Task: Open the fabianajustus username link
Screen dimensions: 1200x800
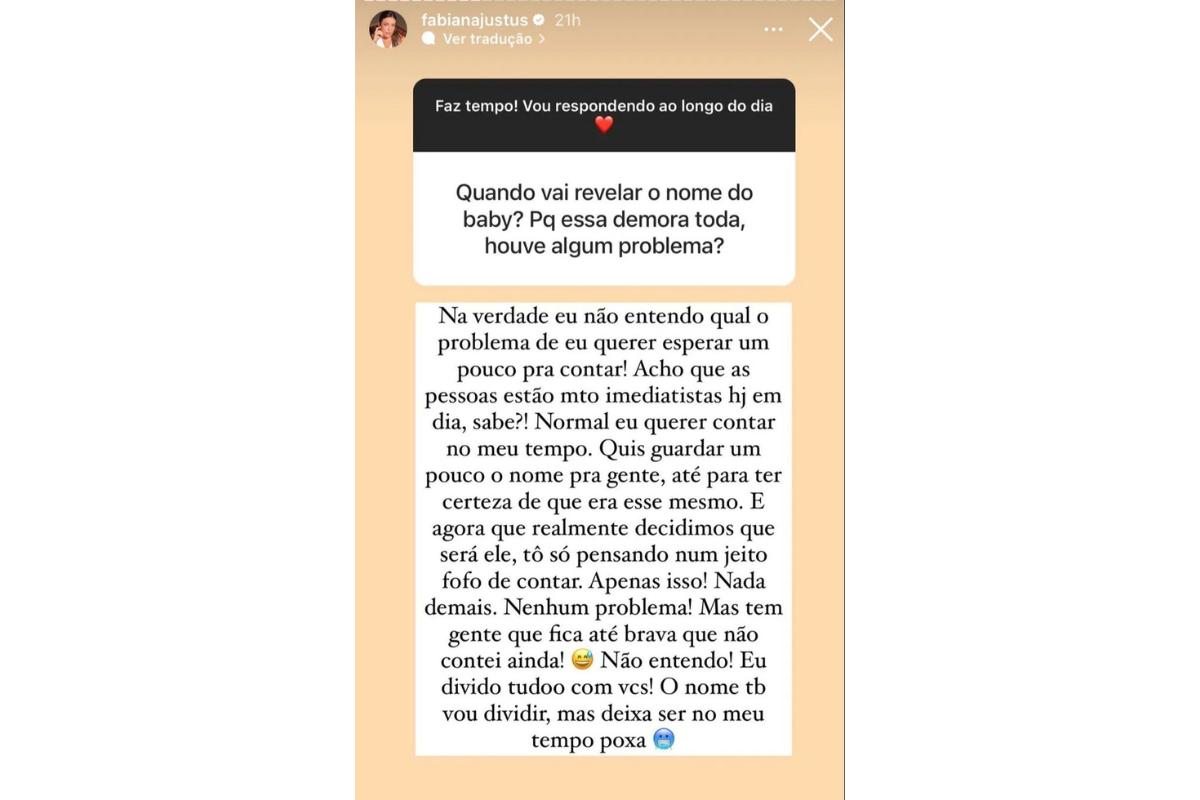Action: pyautogui.click(x=475, y=20)
